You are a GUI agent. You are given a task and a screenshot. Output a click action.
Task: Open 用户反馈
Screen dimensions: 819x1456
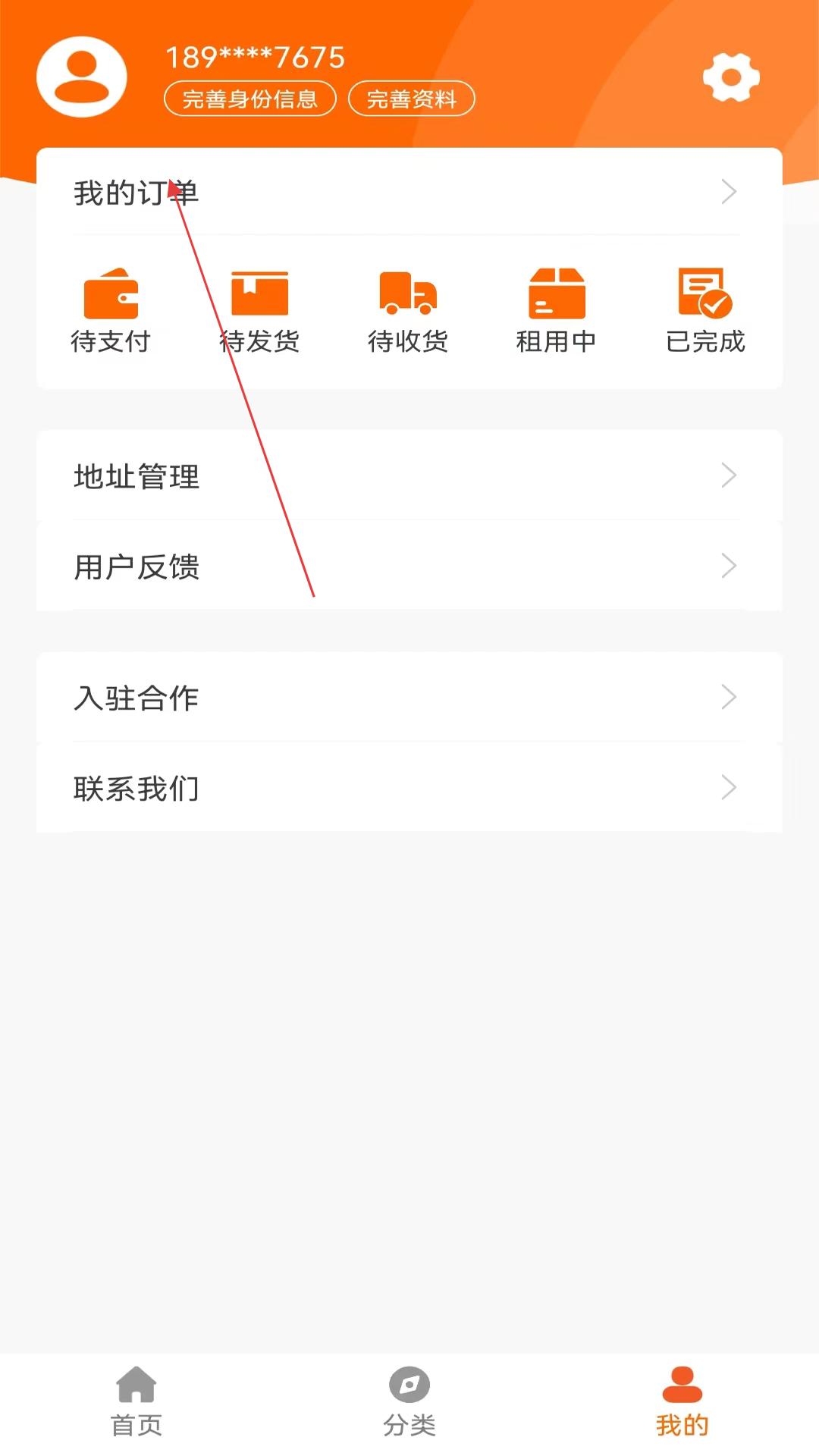[409, 566]
